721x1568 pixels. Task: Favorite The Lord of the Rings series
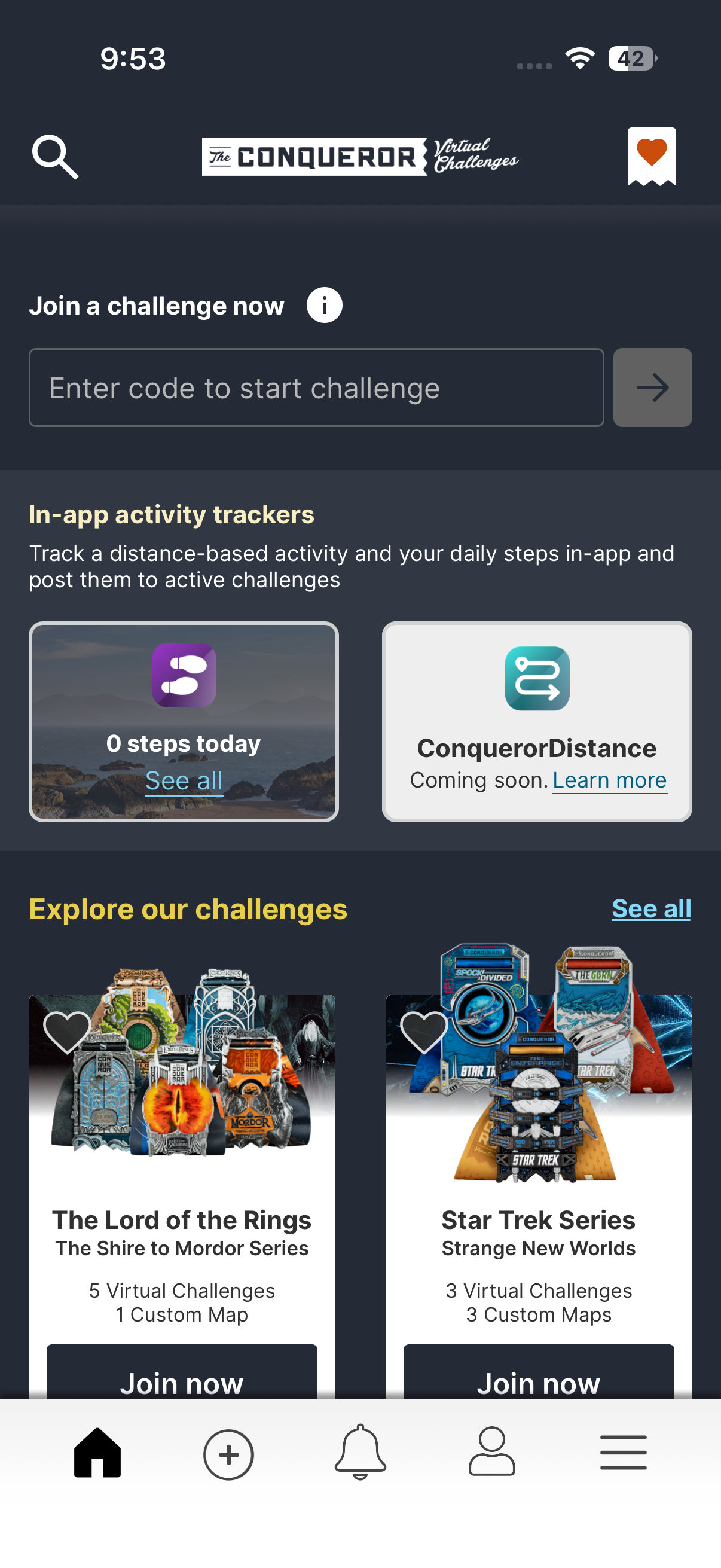point(67,1032)
